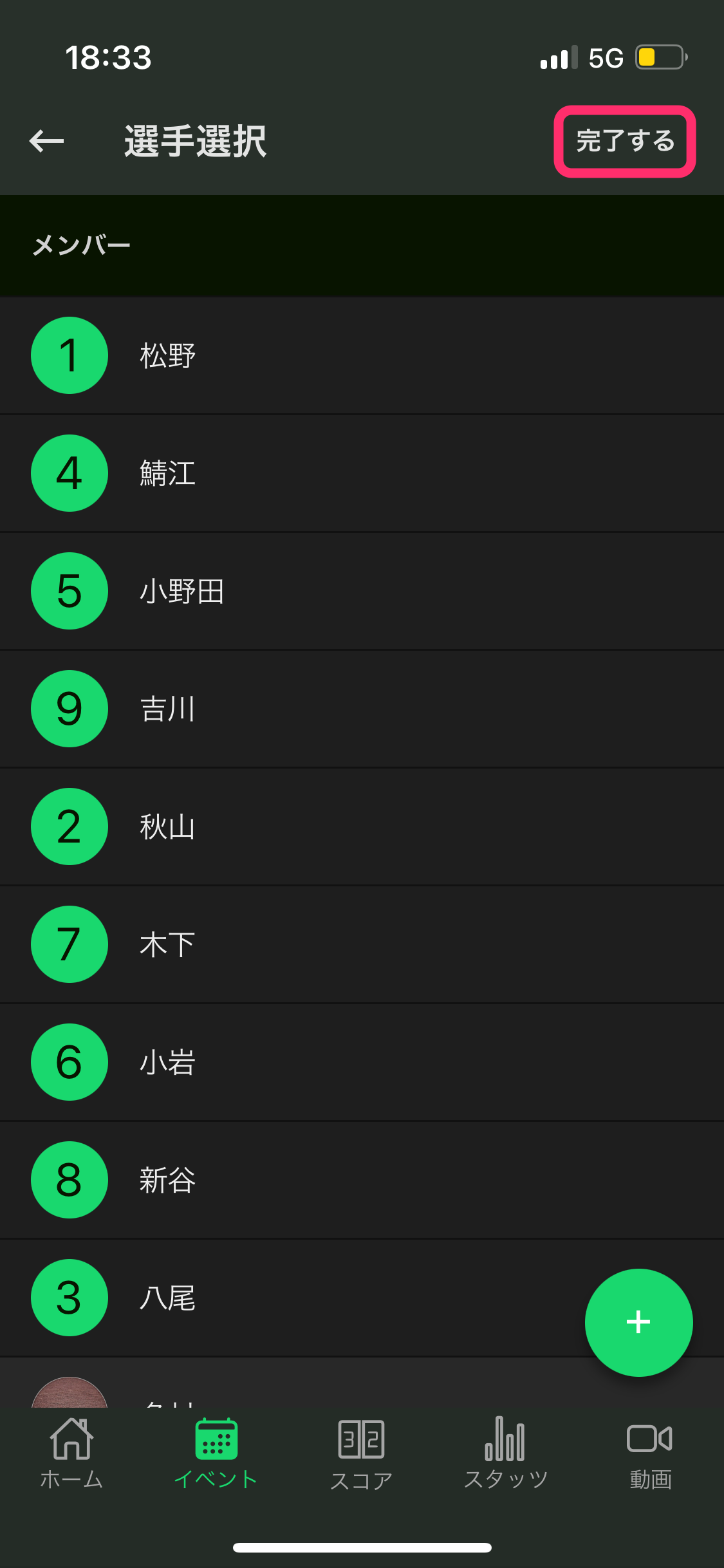Viewport: 724px width, 1568px height.
Task: Select player 鯖江 number 4
Action: [x=362, y=473]
